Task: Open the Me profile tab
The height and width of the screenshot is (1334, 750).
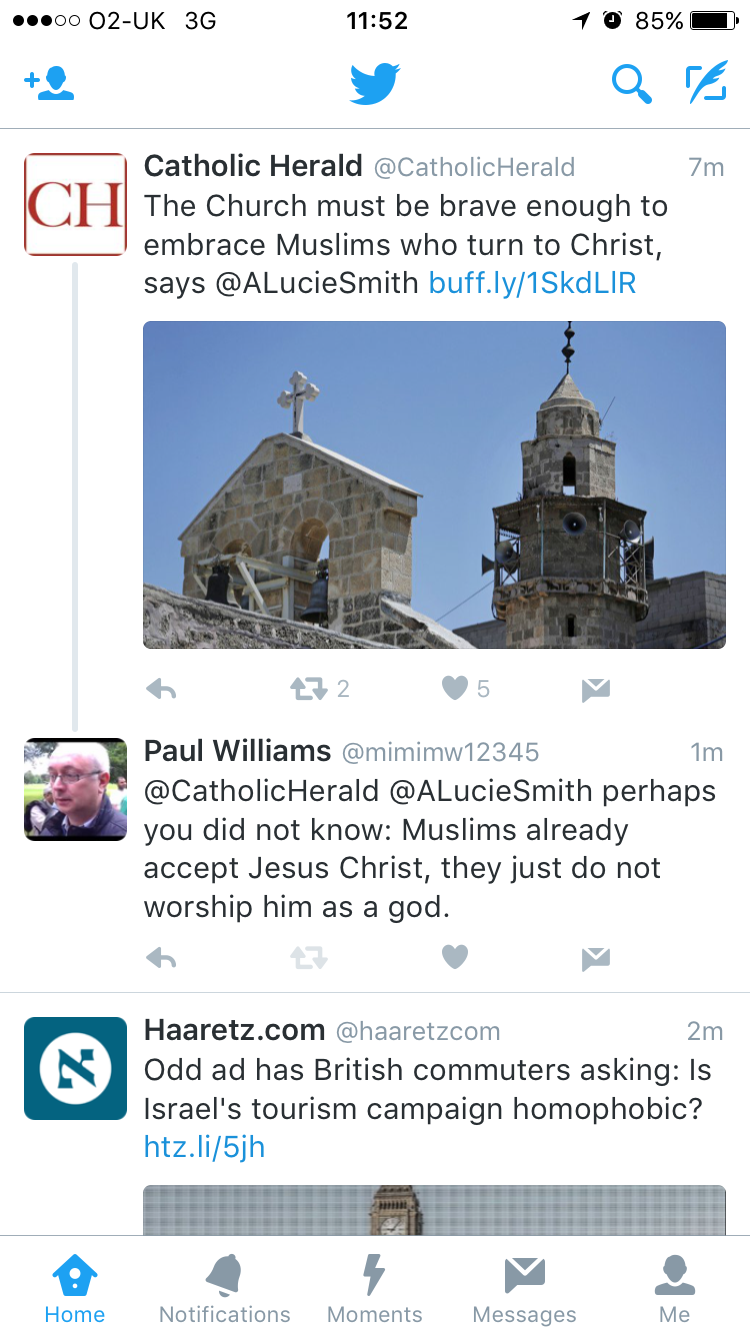Action: pyautogui.click(x=675, y=1288)
